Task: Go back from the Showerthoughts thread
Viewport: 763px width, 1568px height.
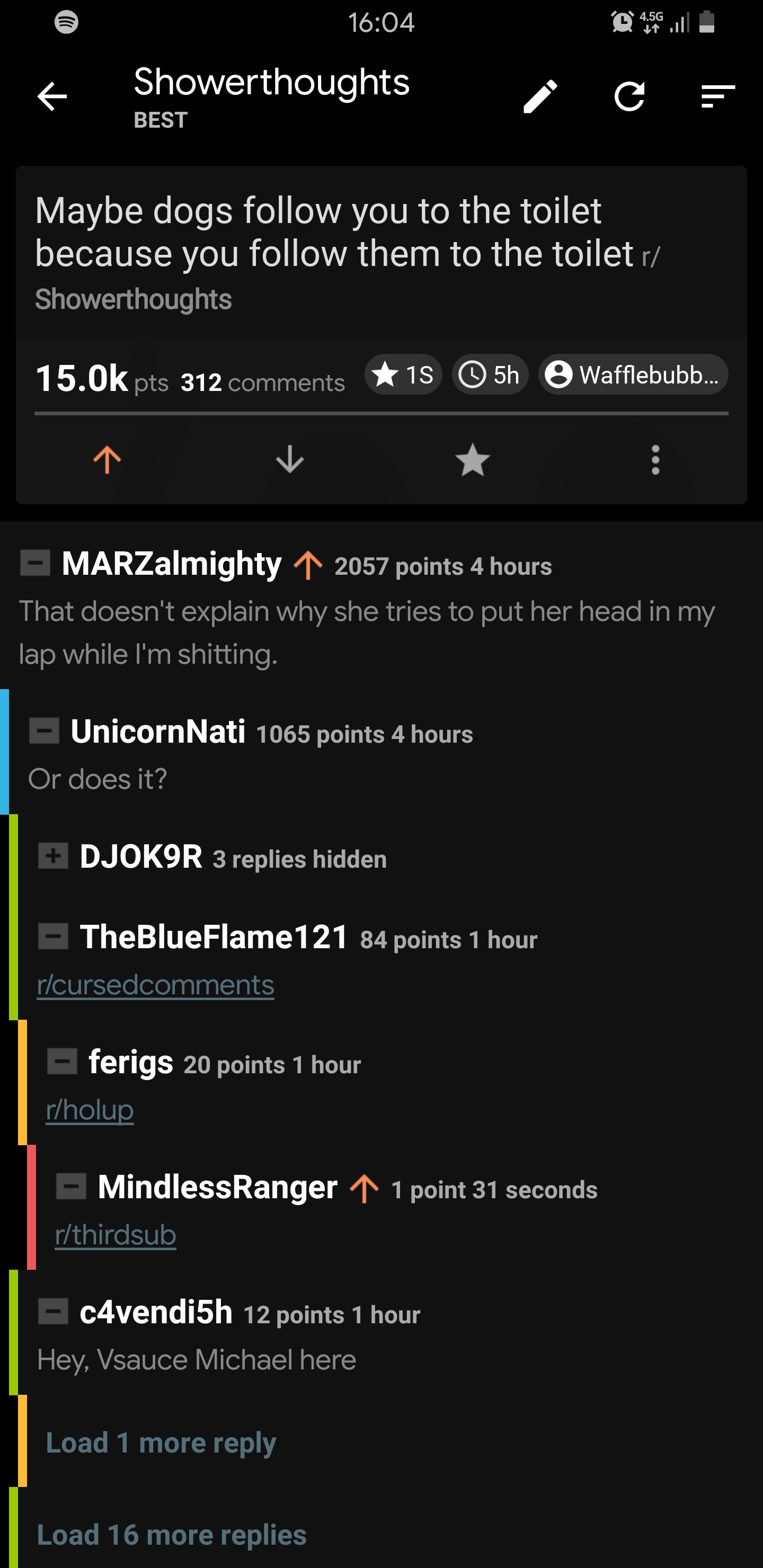Action: 52,96
